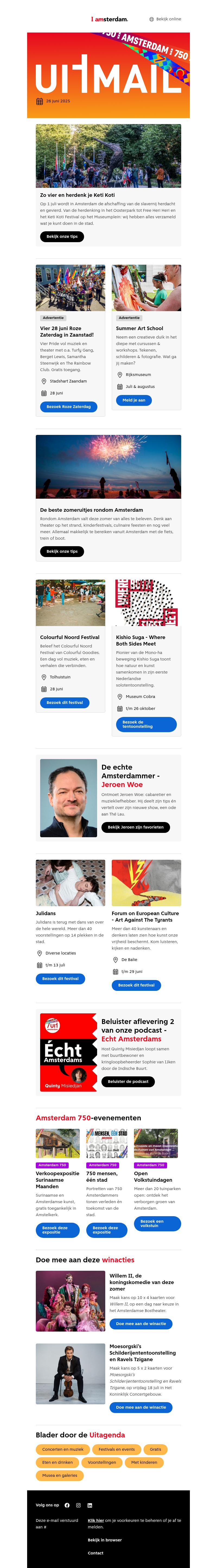Open the Contact link in footer
217x1568 pixels.
(95, 1553)
